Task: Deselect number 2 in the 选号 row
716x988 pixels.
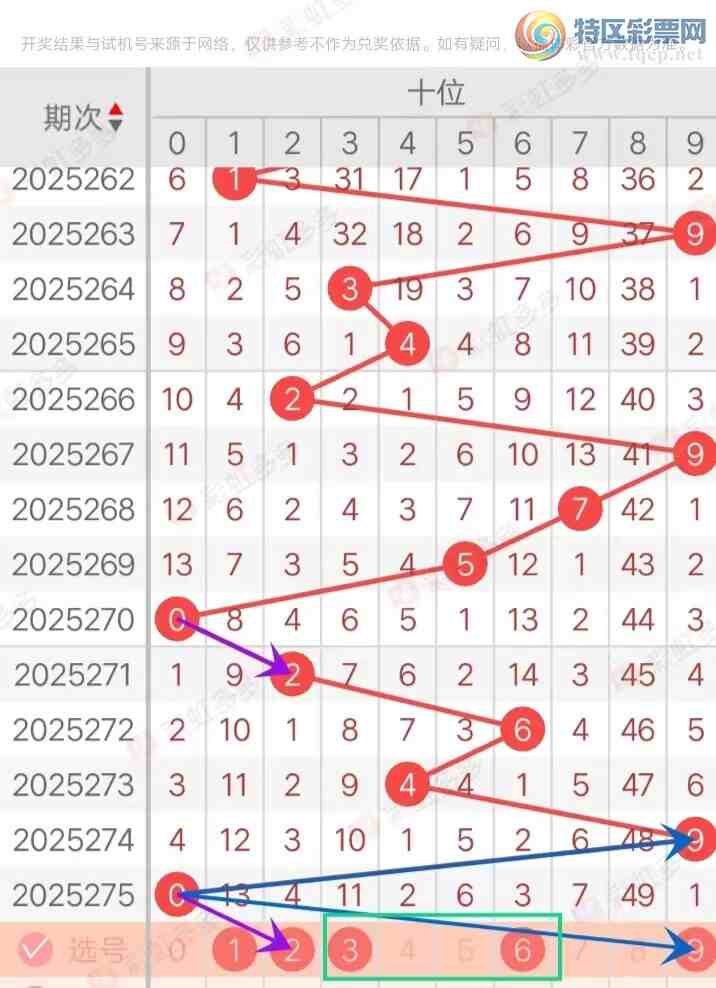Action: pos(292,950)
